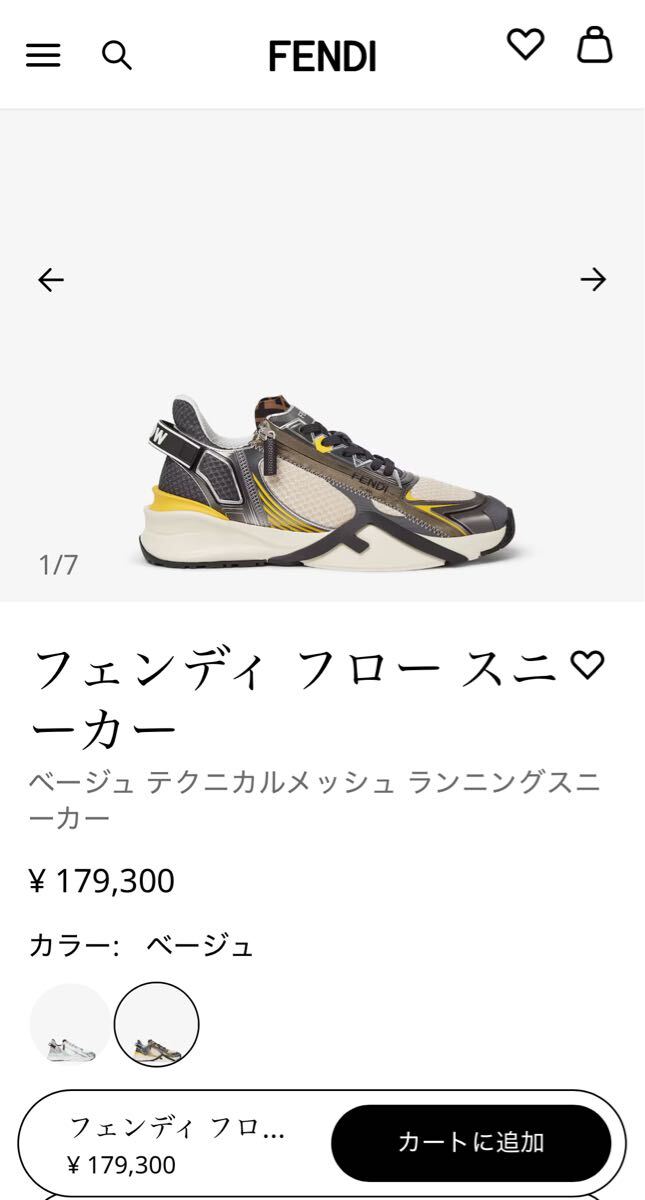Open the wishlist heart in header
645x1200 pixels.
525,45
